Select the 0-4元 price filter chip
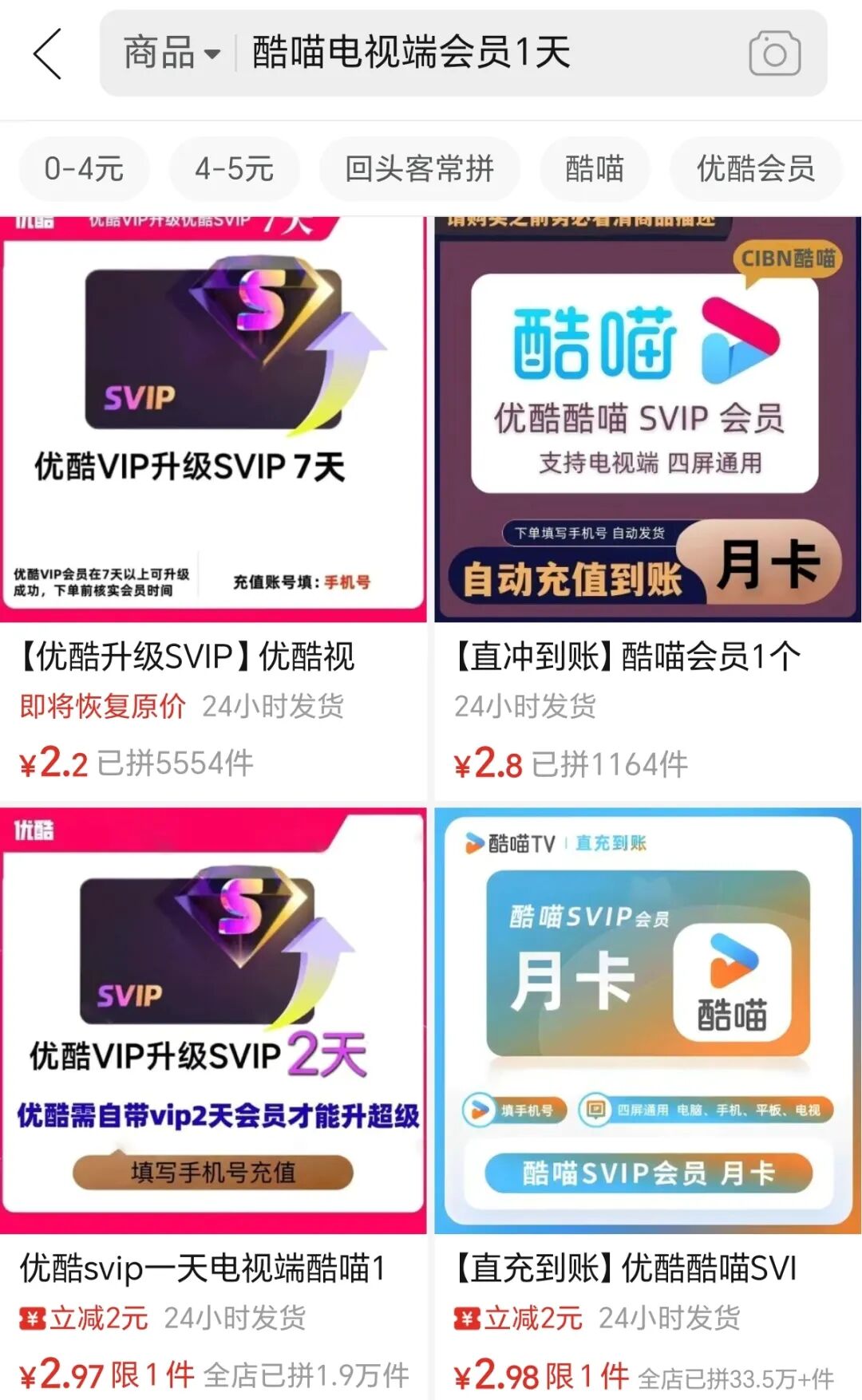862x1400 pixels. pos(84,169)
